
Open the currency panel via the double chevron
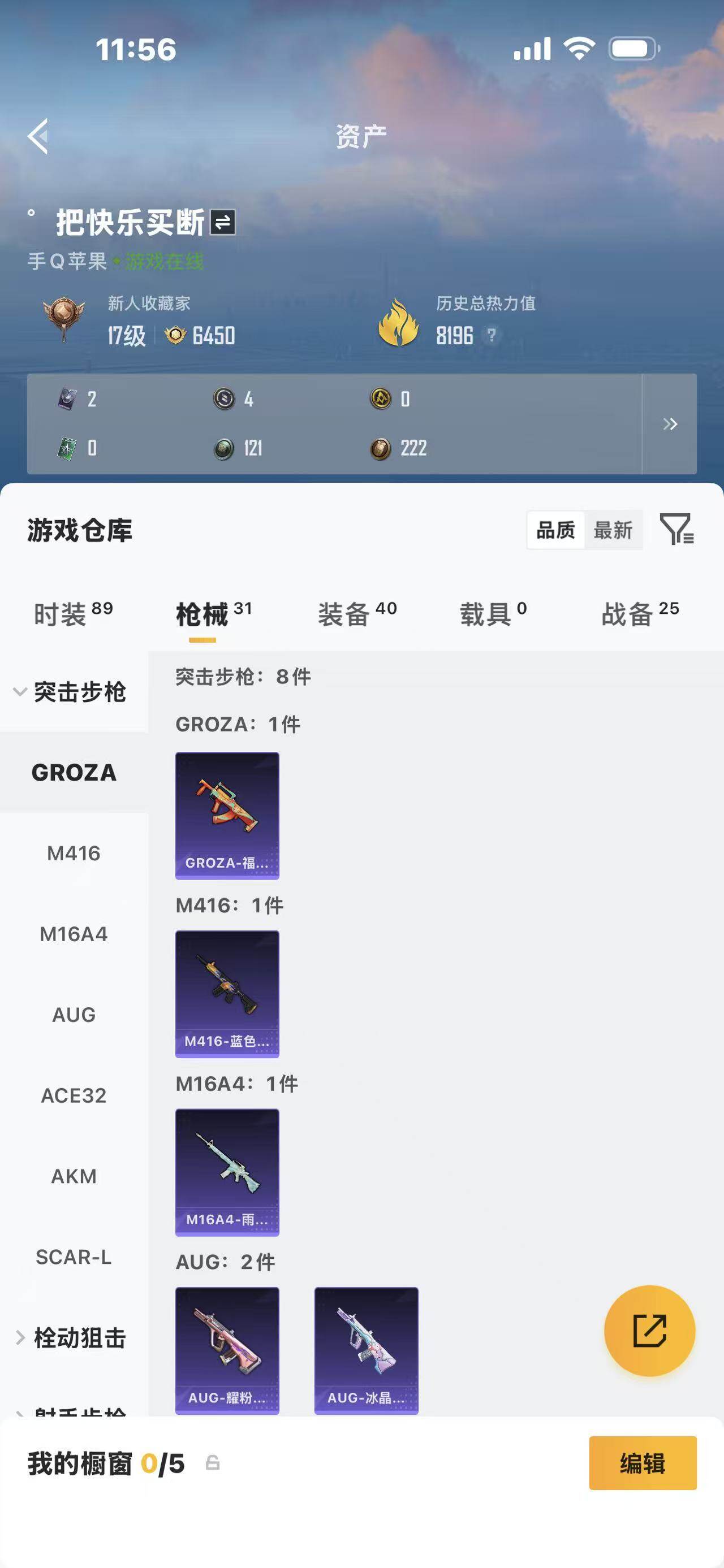point(670,425)
